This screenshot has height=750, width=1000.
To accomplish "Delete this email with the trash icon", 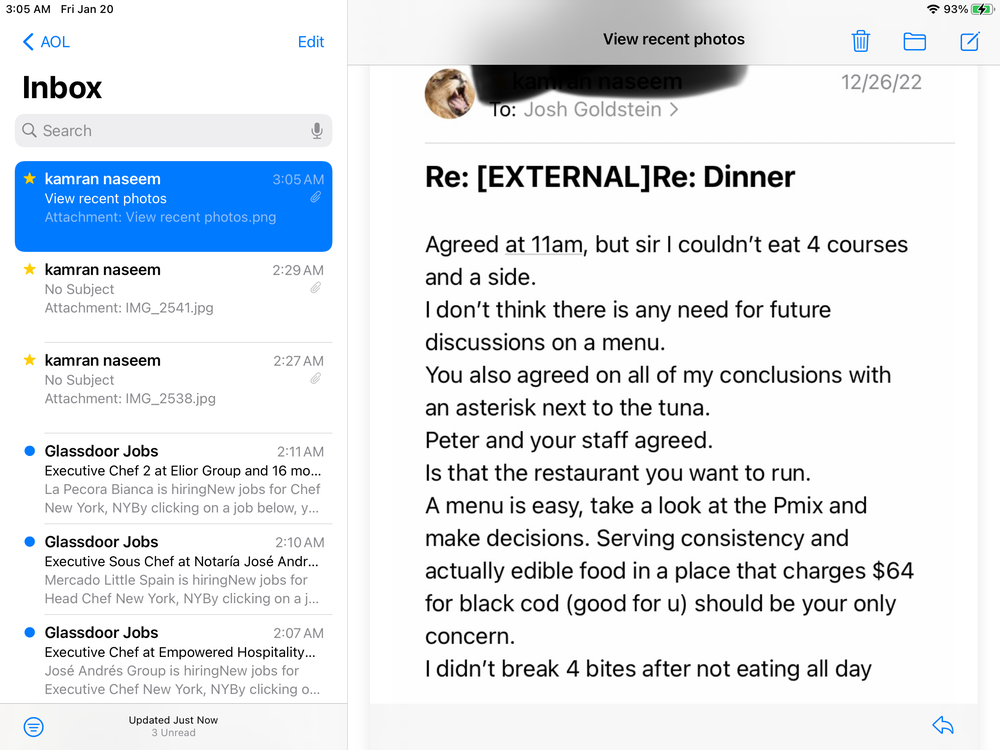I will 860,41.
